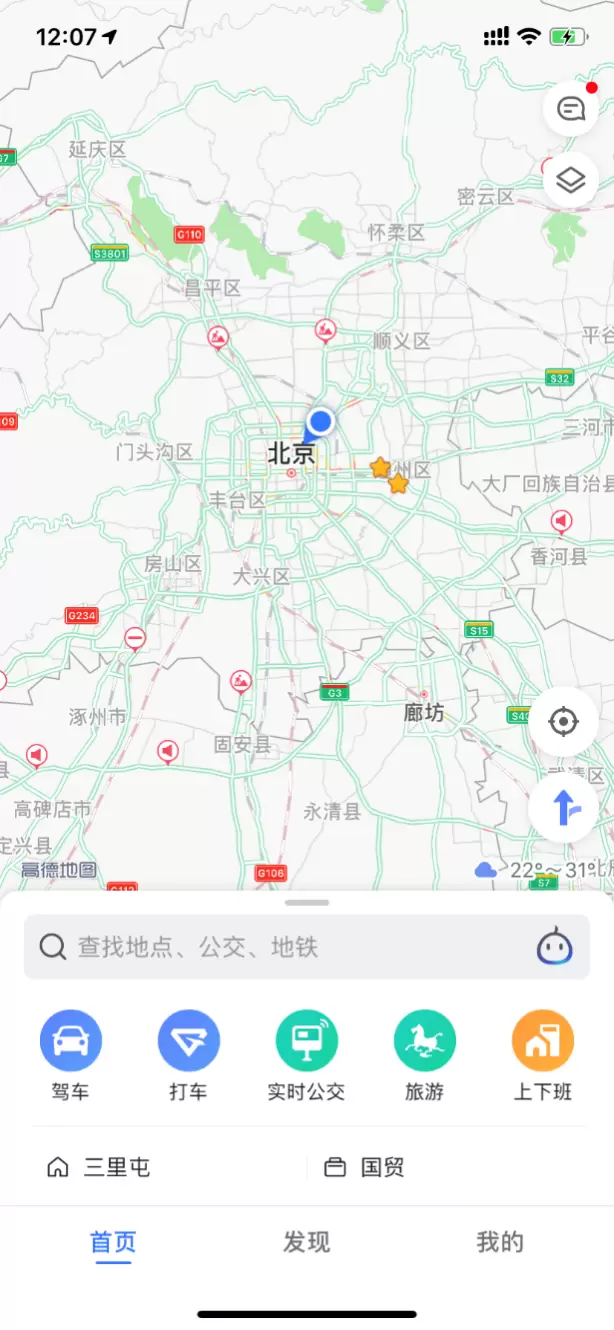Open the messages icon with red dot

pyautogui.click(x=571, y=109)
